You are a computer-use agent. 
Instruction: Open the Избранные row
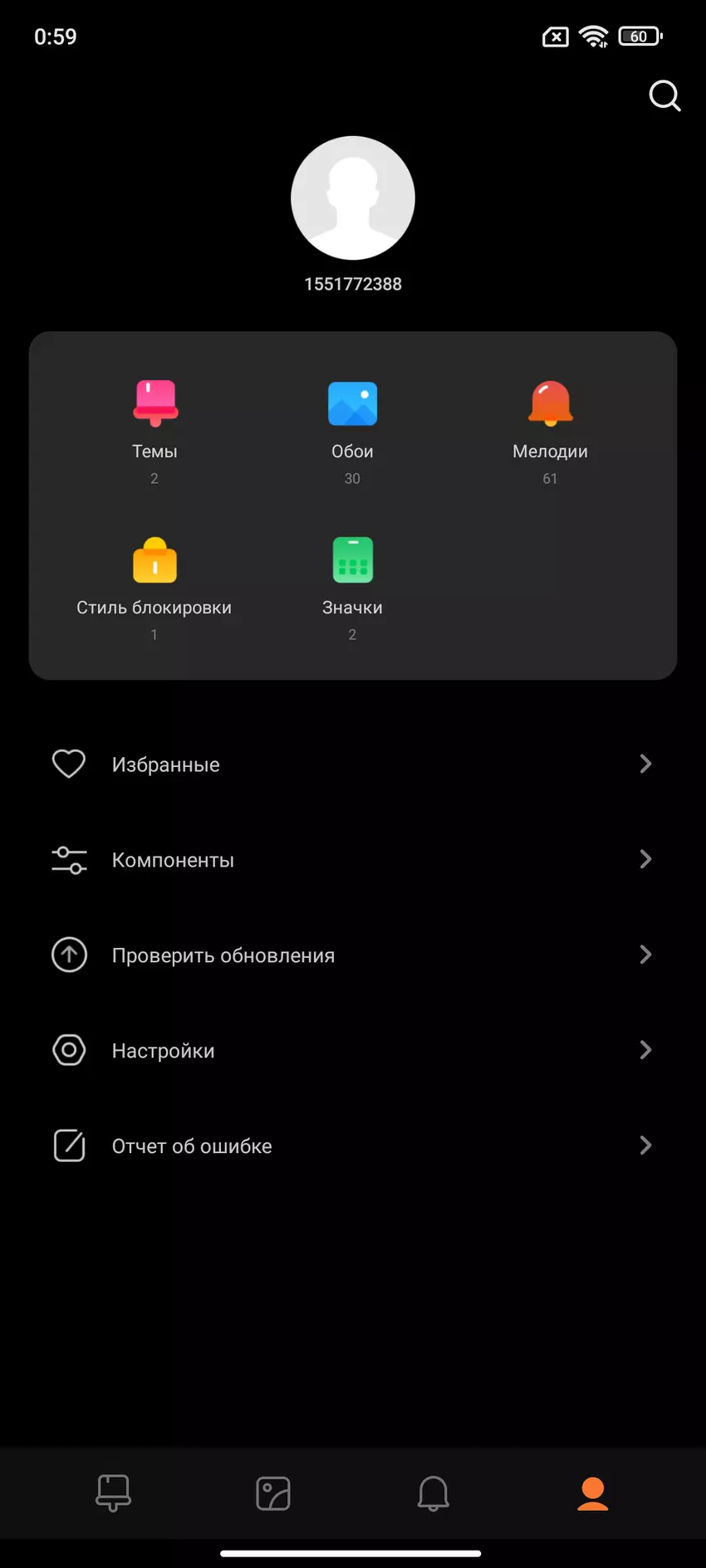pos(353,764)
